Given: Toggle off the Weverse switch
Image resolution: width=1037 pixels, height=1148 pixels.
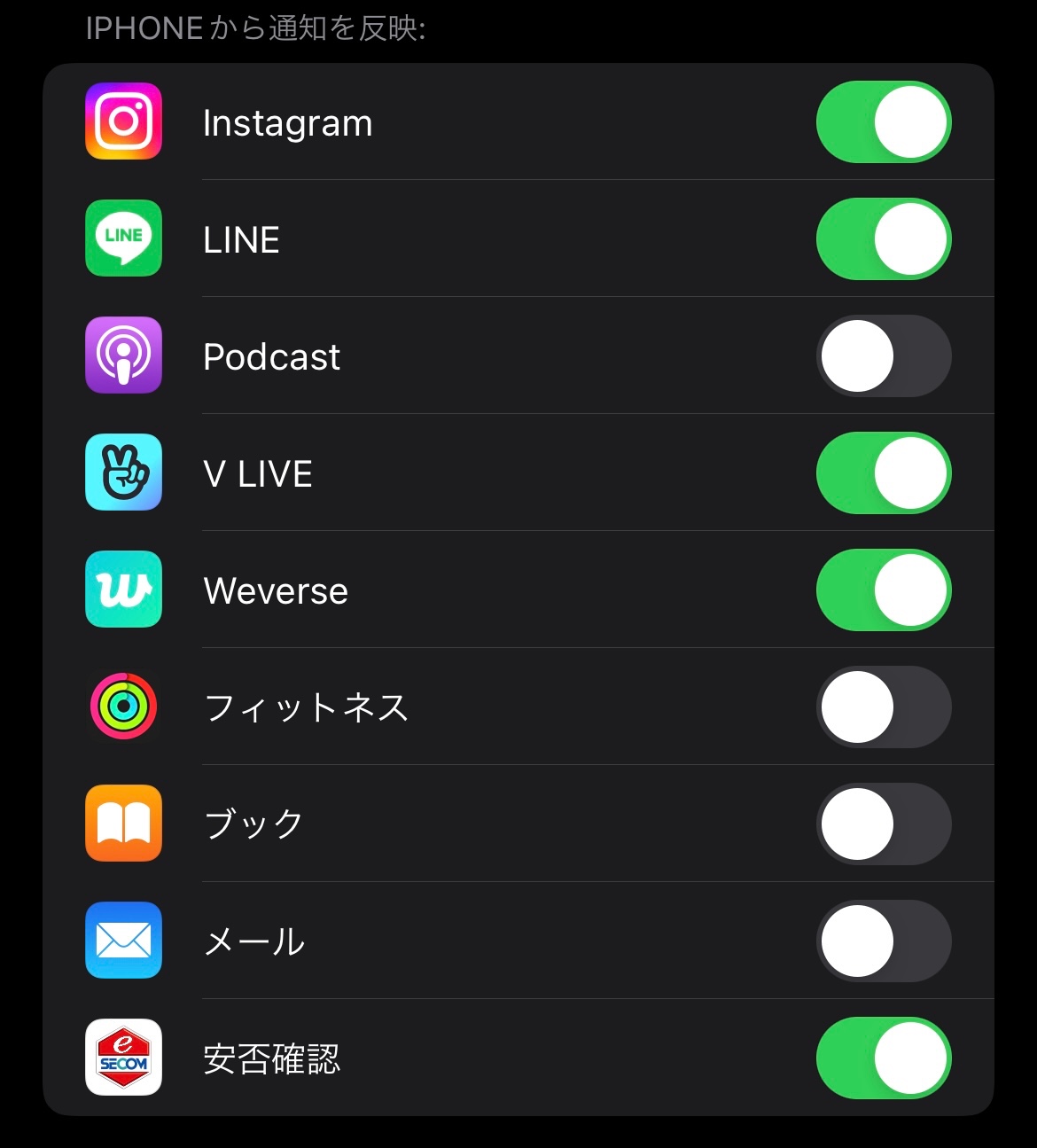Looking at the screenshot, I should (883, 590).
